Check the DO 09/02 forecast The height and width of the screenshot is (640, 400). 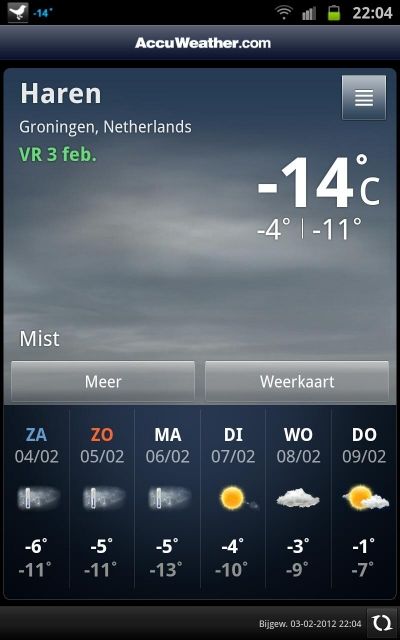[x=364, y=502]
